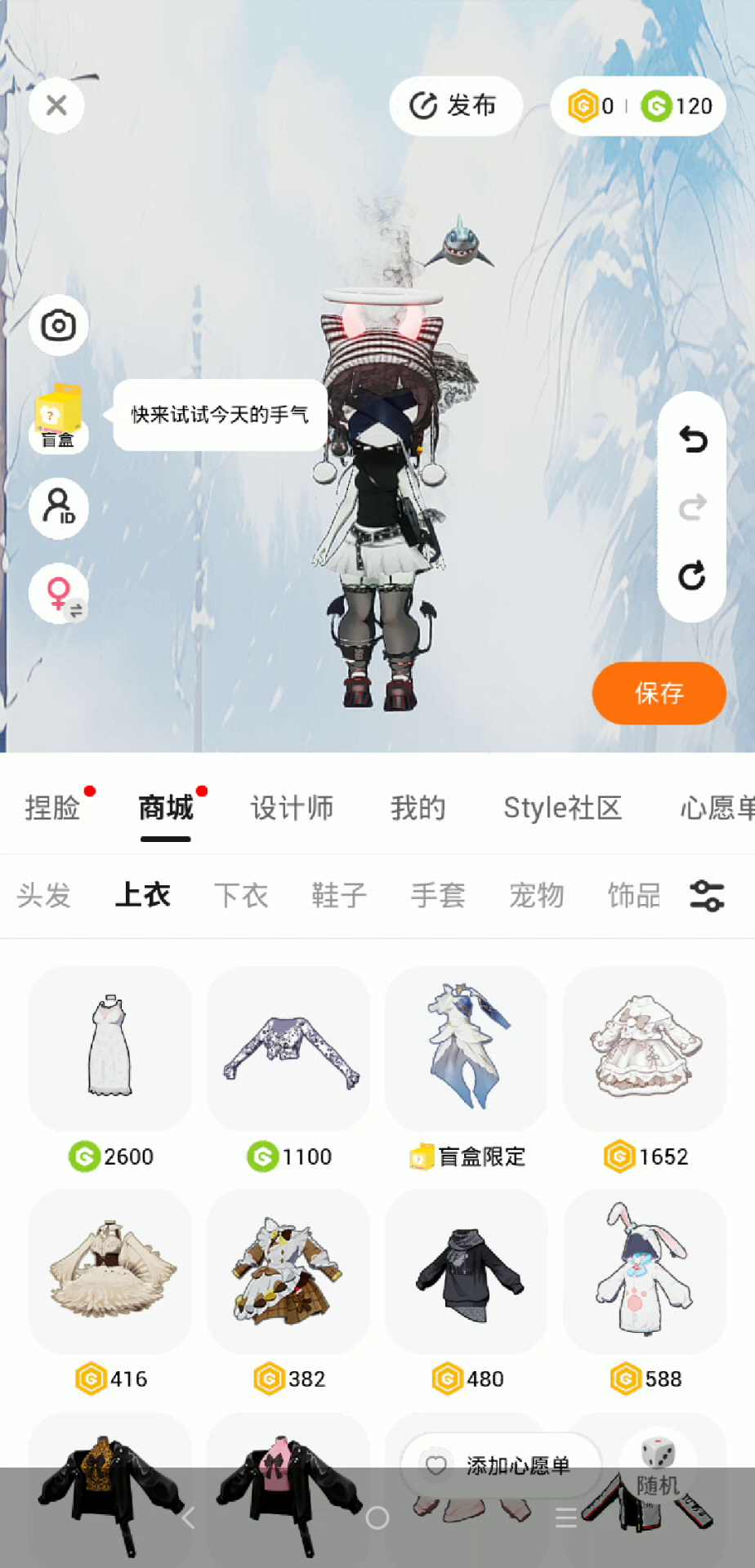The width and height of the screenshot is (755, 1568).
Task: Tap the 发布 publish button
Action: (x=454, y=105)
